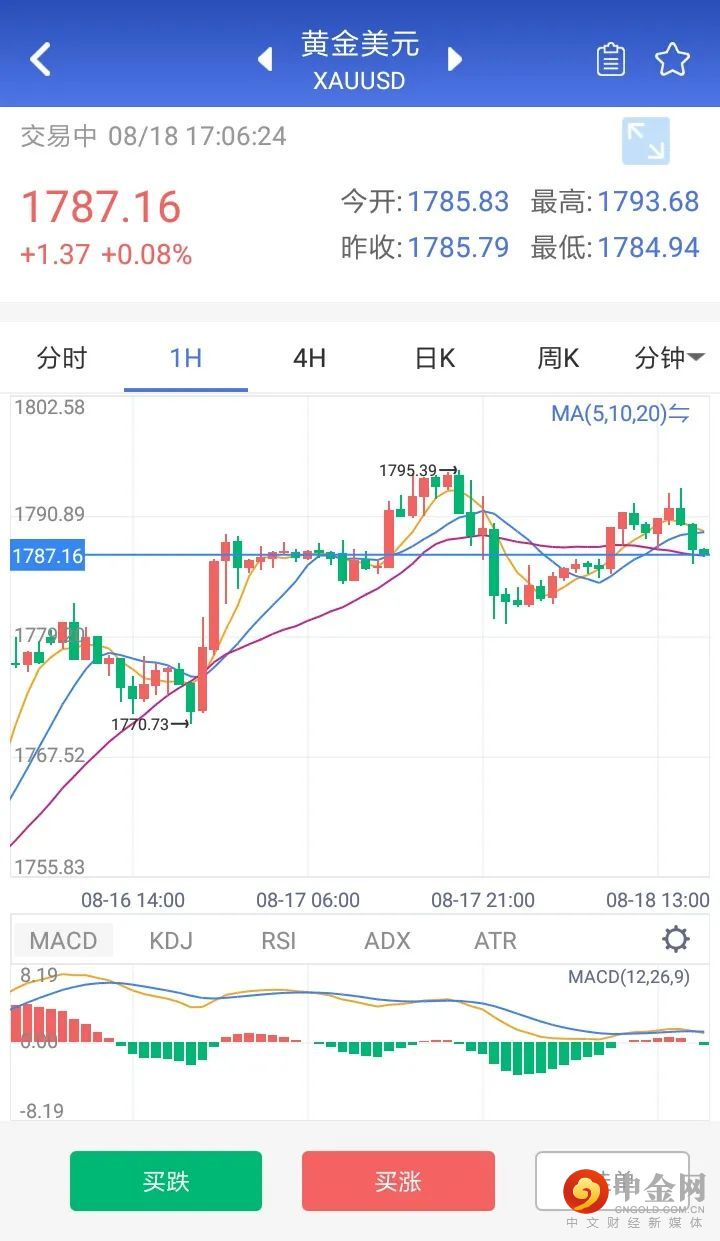Image resolution: width=720 pixels, height=1241 pixels.
Task: Go back using the top-left arrow
Action: click(x=40, y=60)
